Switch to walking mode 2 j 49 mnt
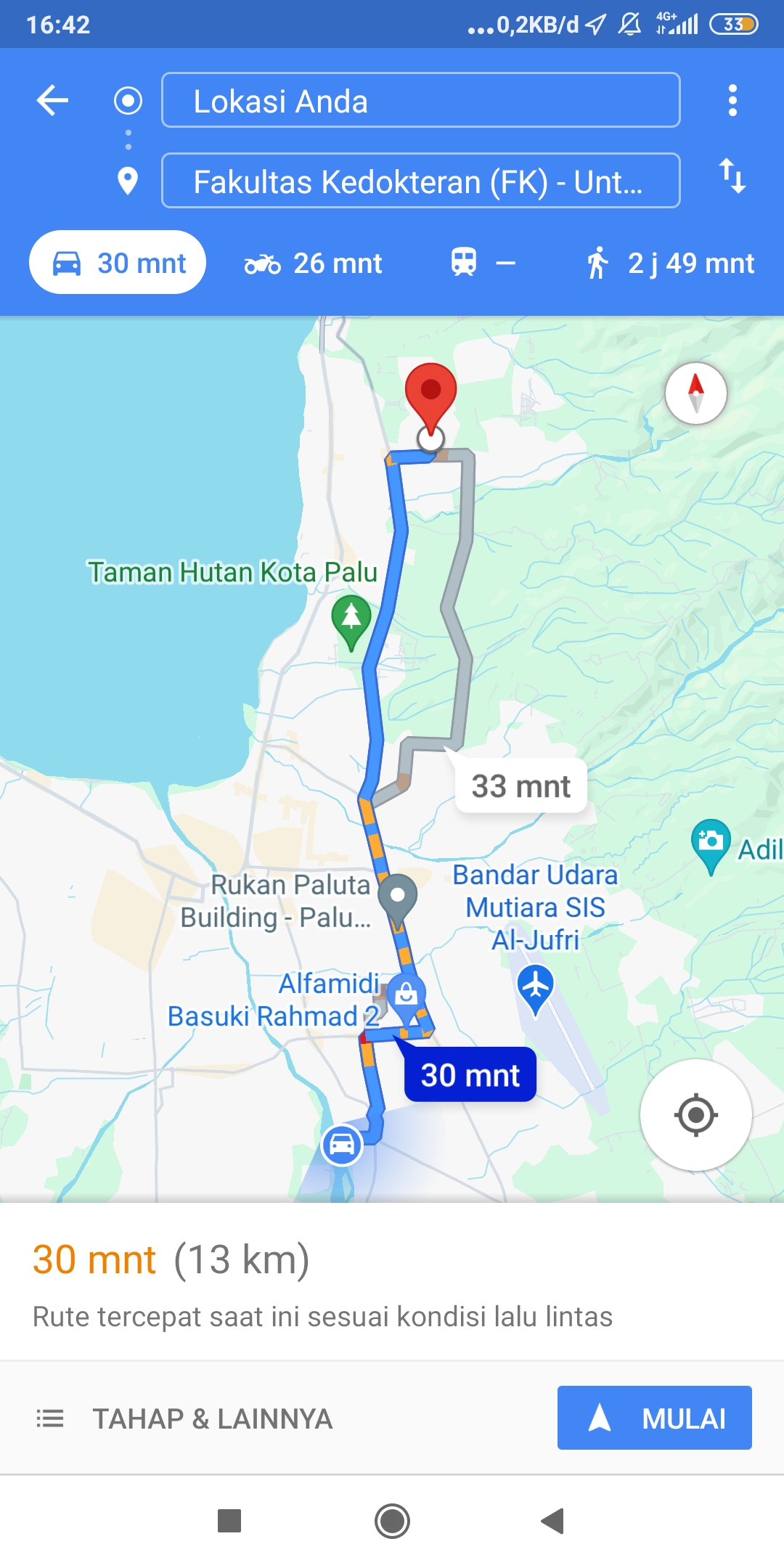The image size is (784, 1568). point(670,263)
